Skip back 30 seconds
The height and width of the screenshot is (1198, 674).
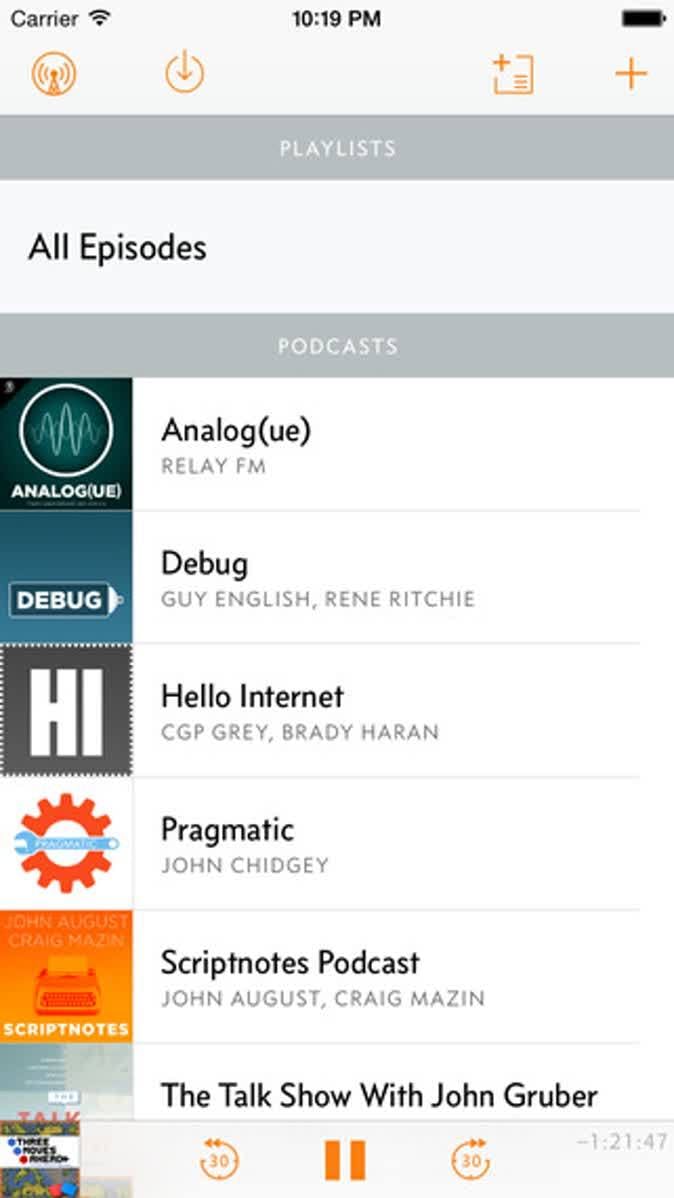tap(219, 1160)
